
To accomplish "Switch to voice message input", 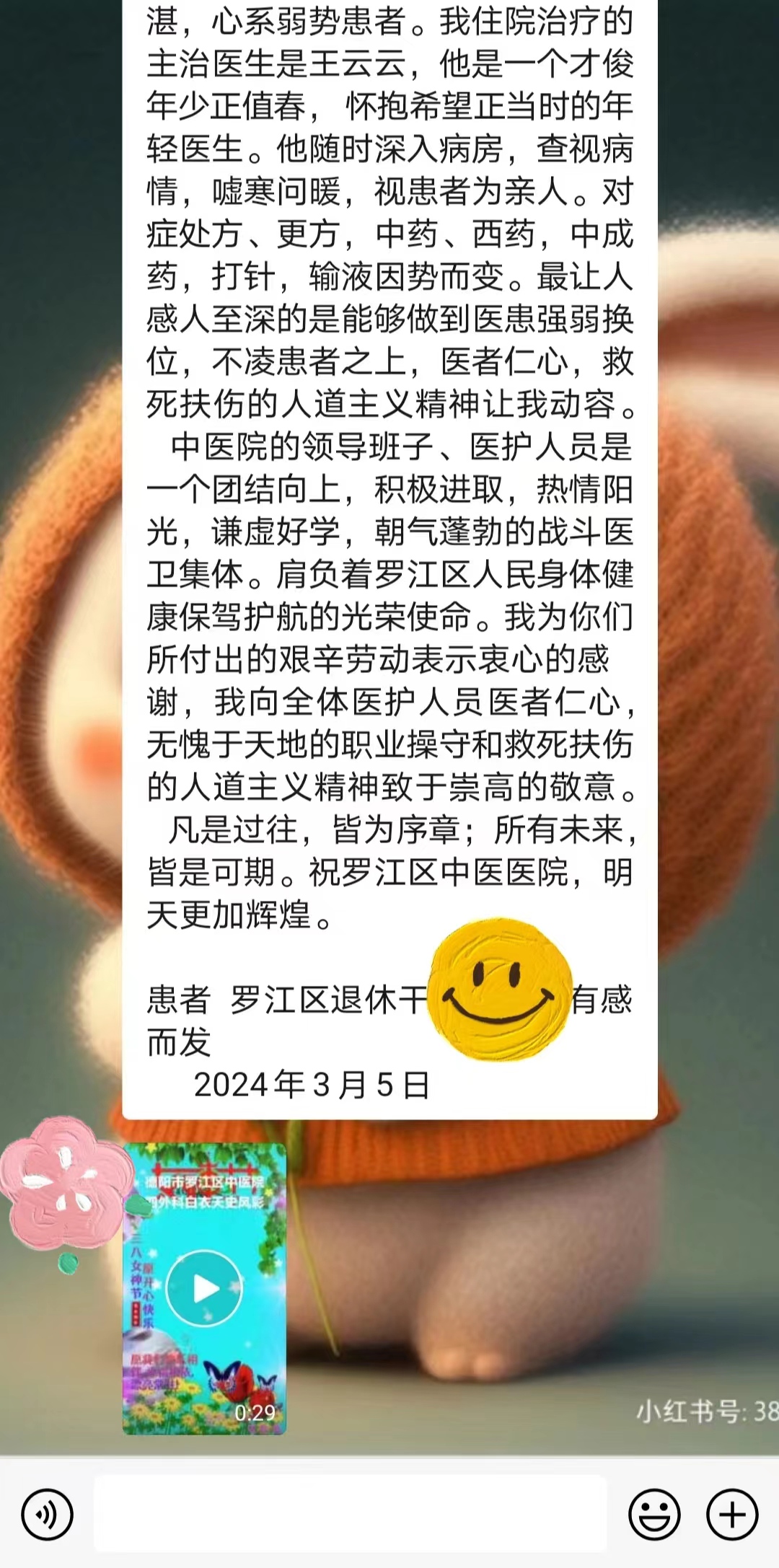I will point(47,1514).
